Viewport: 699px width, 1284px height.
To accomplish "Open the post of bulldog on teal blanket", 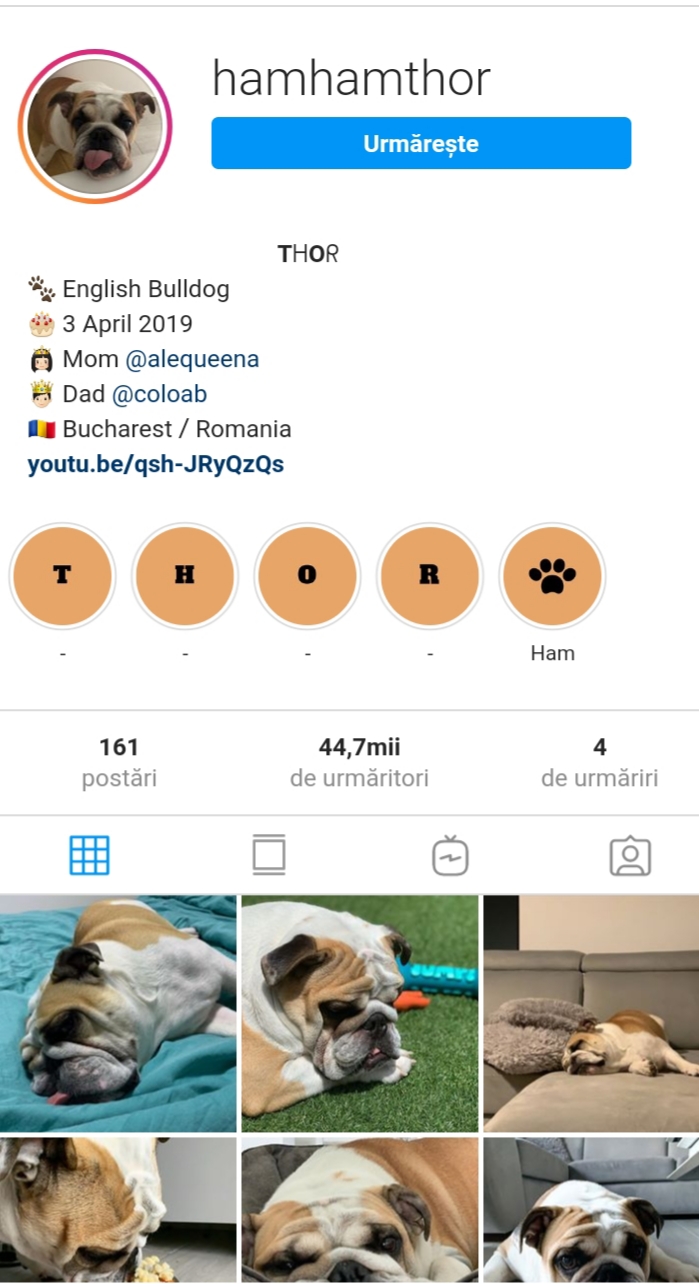I will [118, 1013].
